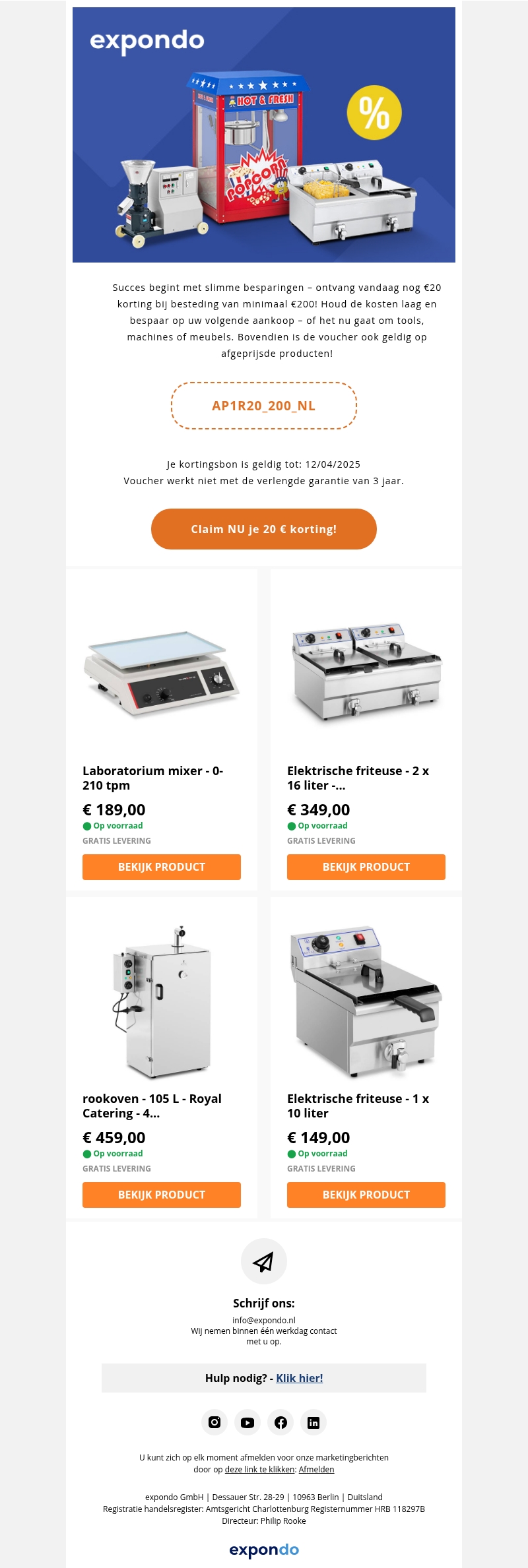
Task: Open BEKIJK PRODUCT for the rookoven 105 L
Action: pyautogui.click(x=162, y=1195)
